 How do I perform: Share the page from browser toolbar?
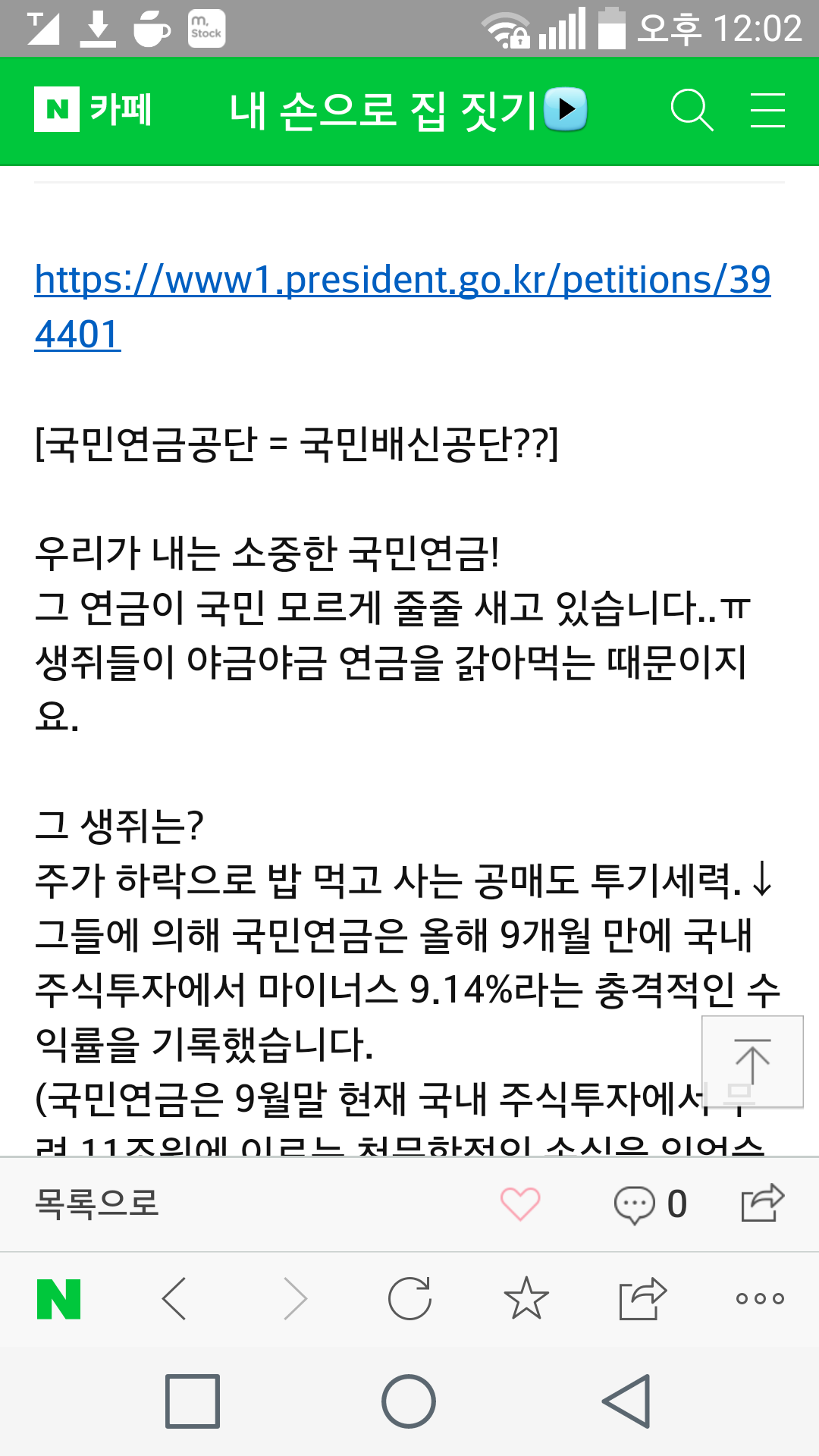[643, 1299]
